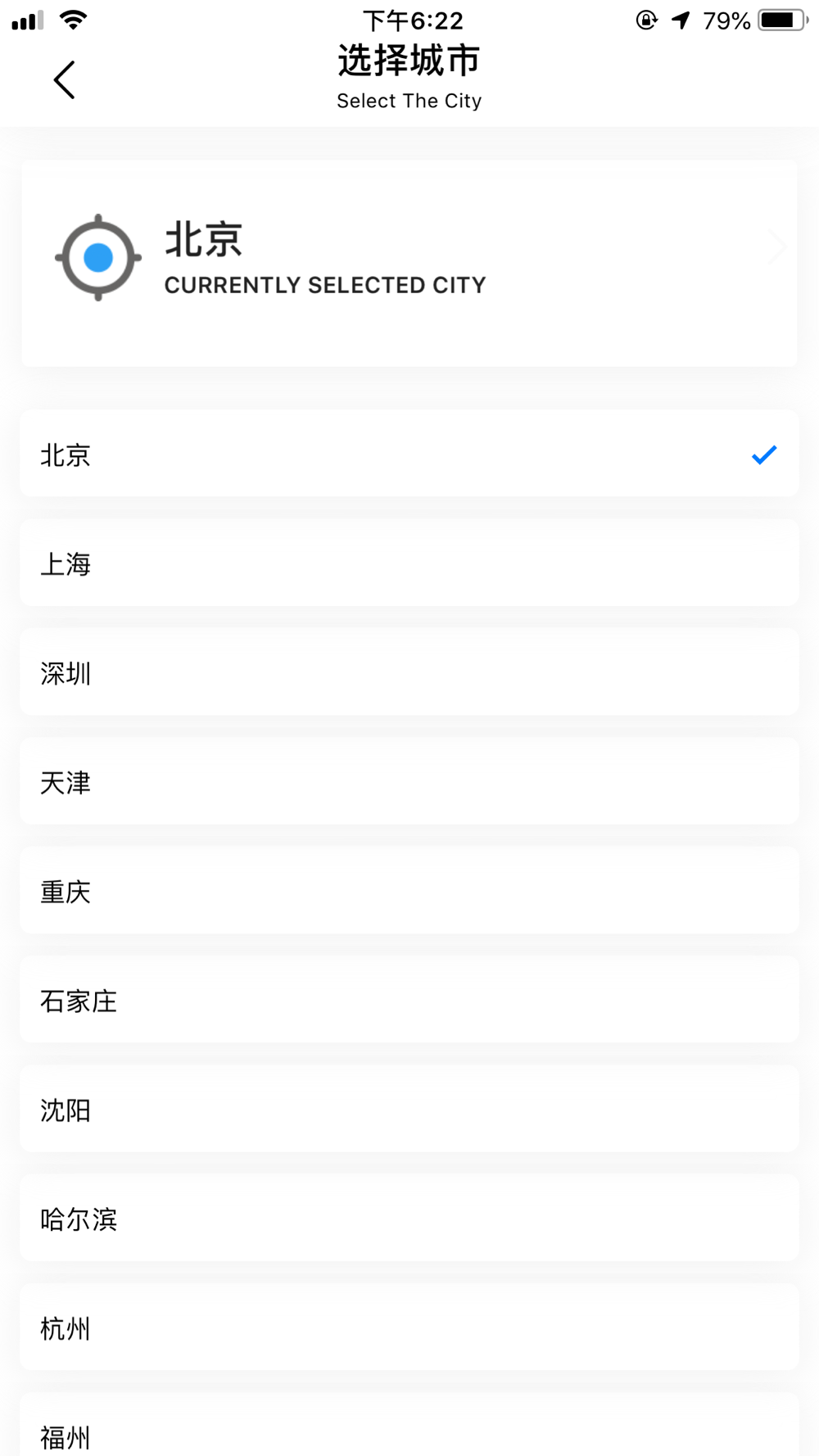
Task: Select 北京 in the city list
Action: pos(409,454)
